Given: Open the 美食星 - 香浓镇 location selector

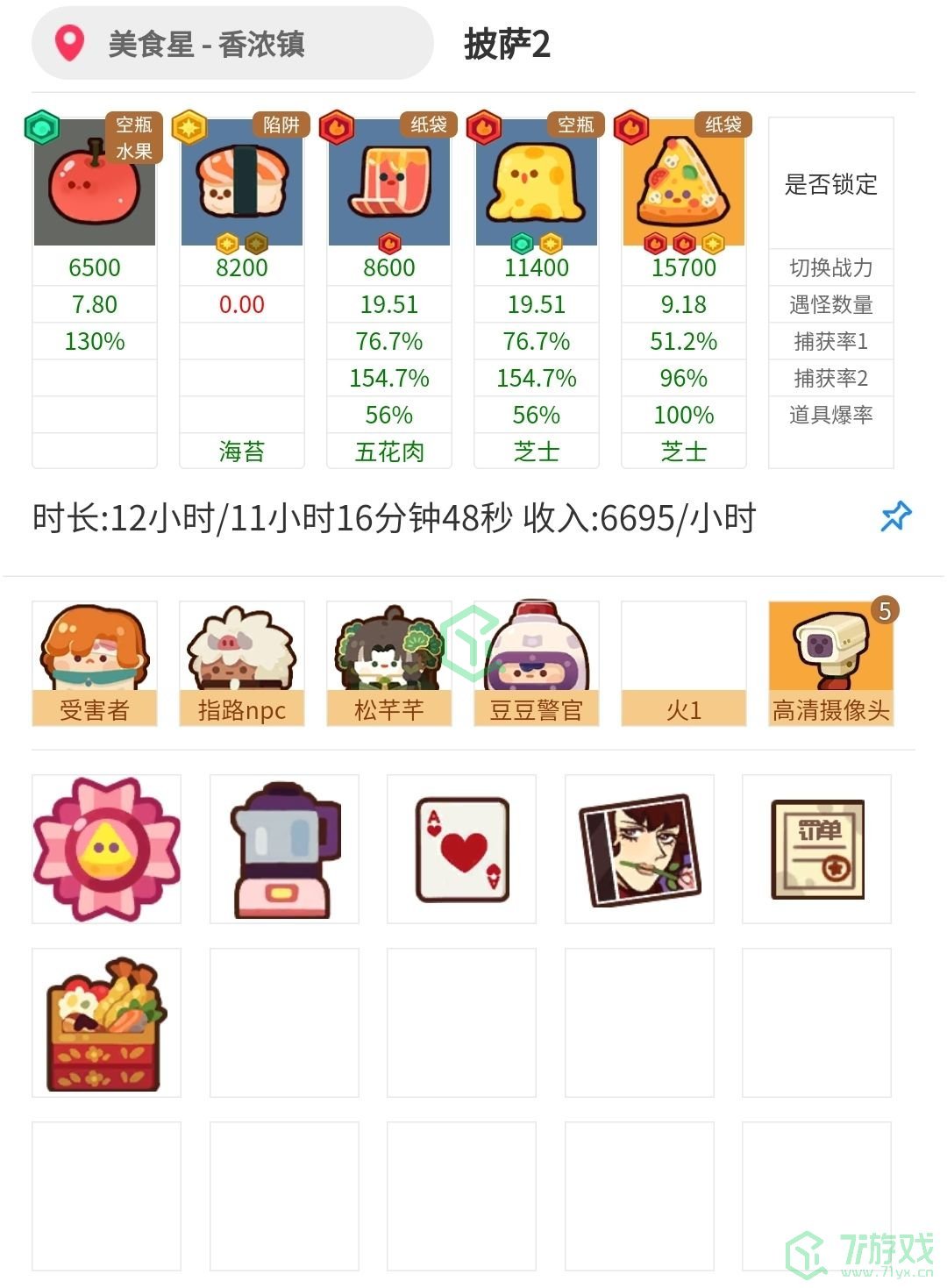Looking at the screenshot, I should coord(231,44).
